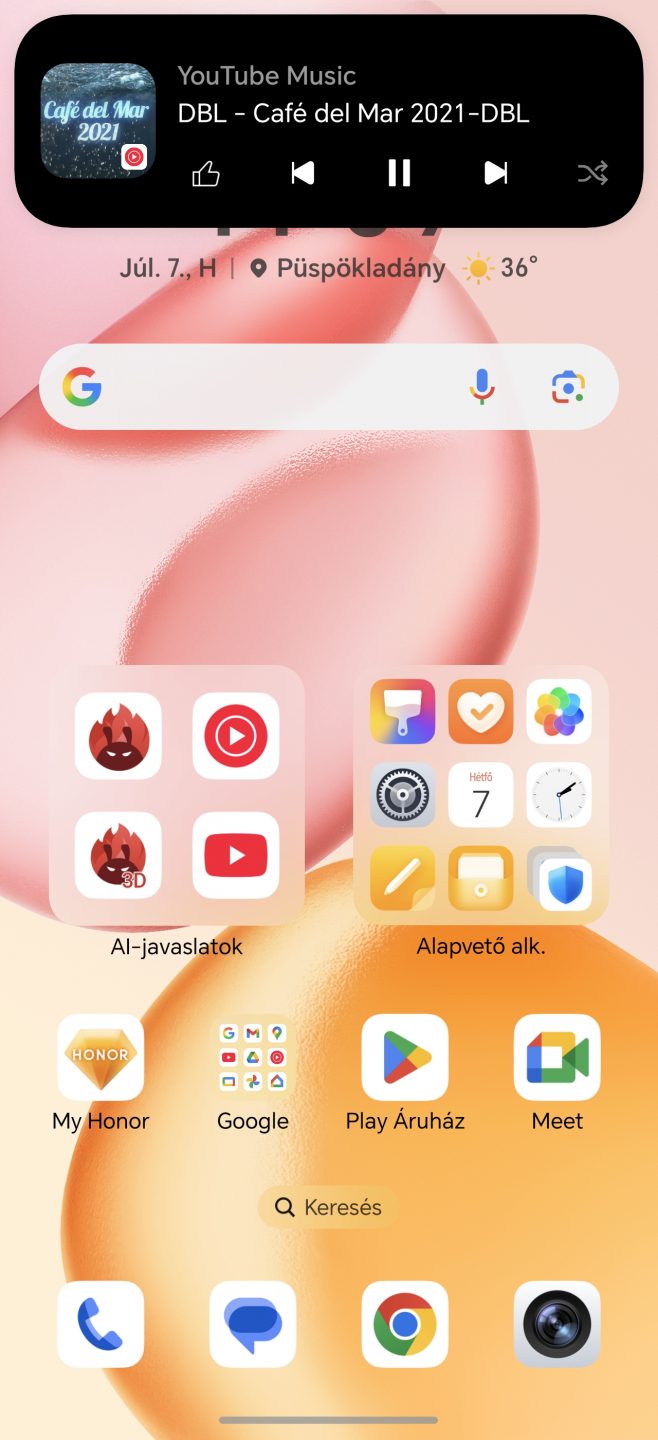Open the Google apps folder
This screenshot has width=658, height=1440.
(253, 1058)
